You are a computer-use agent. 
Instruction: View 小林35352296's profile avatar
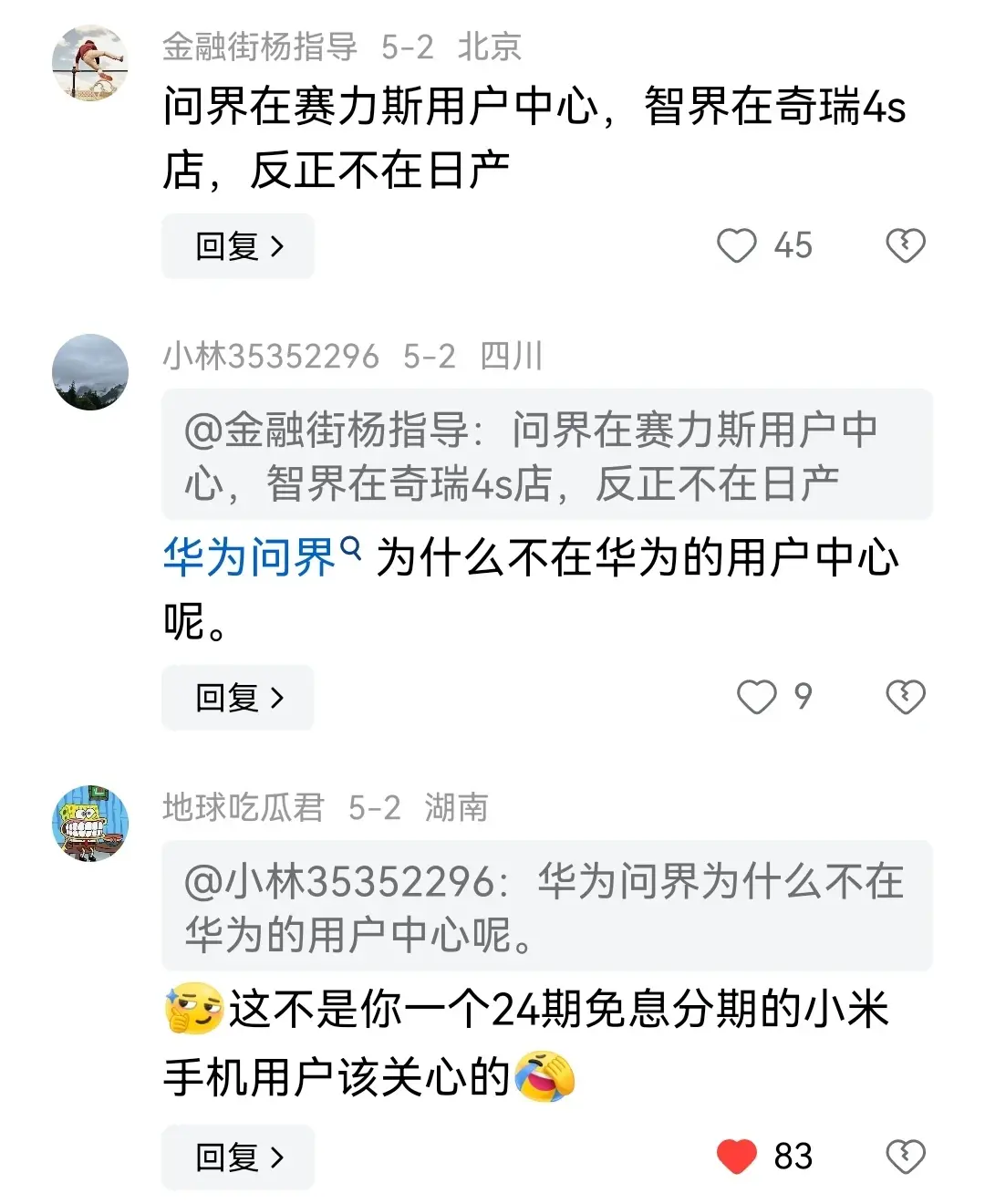pos(89,372)
